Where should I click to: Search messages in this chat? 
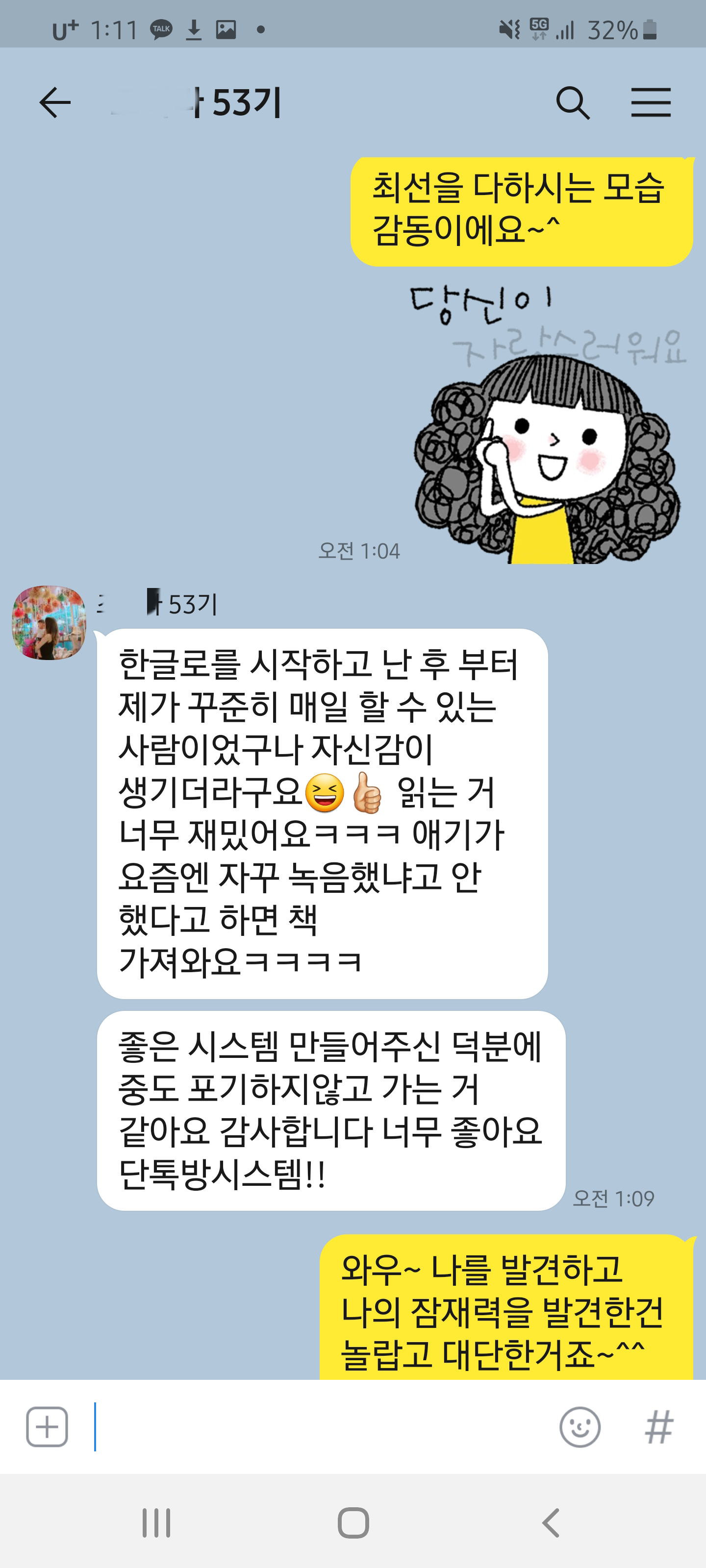coord(573,102)
